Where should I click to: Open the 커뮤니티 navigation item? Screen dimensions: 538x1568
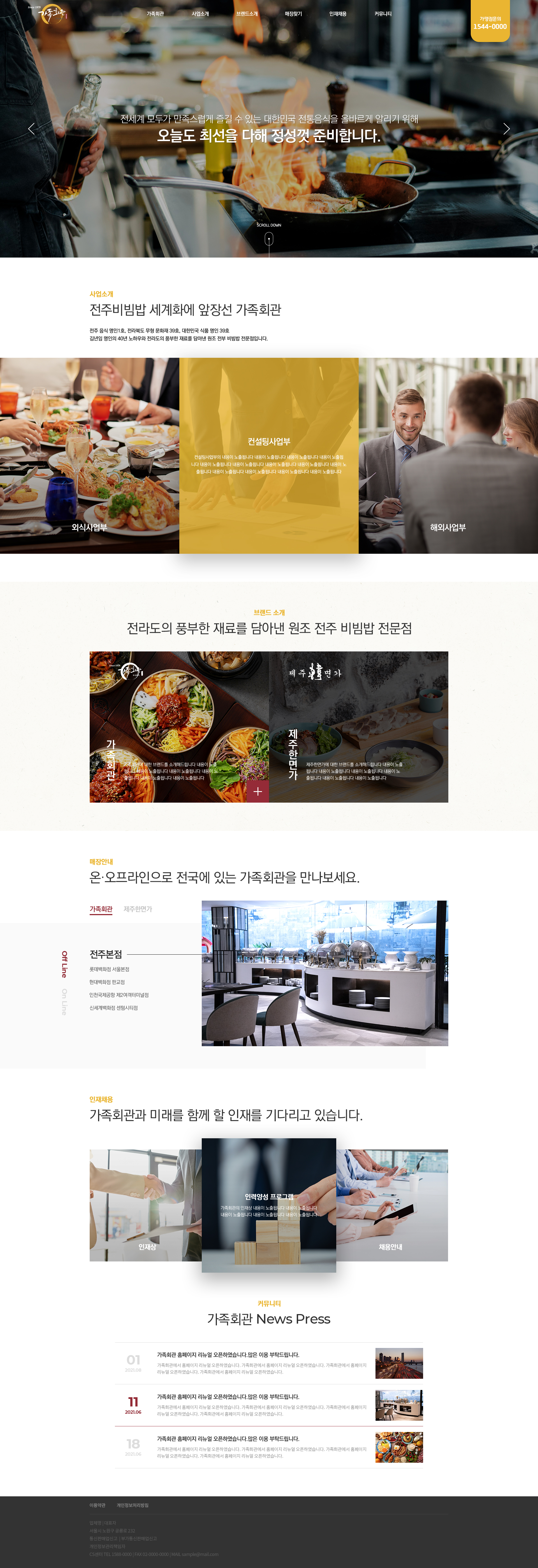point(383,14)
